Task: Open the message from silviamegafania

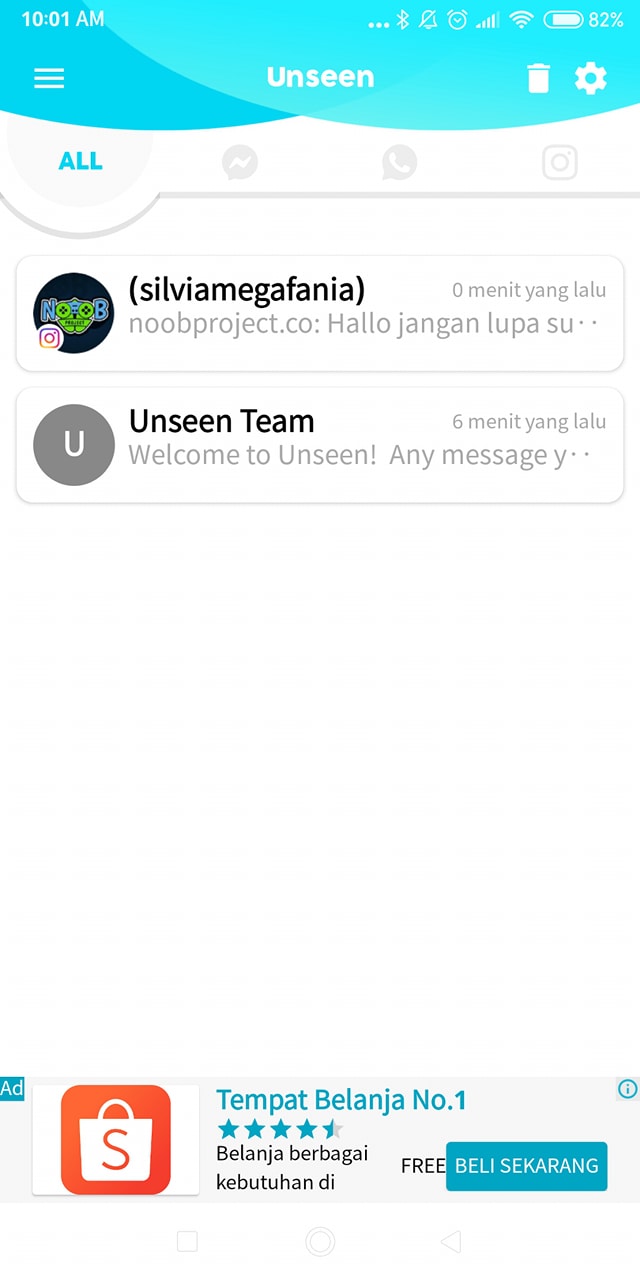Action: coord(320,313)
